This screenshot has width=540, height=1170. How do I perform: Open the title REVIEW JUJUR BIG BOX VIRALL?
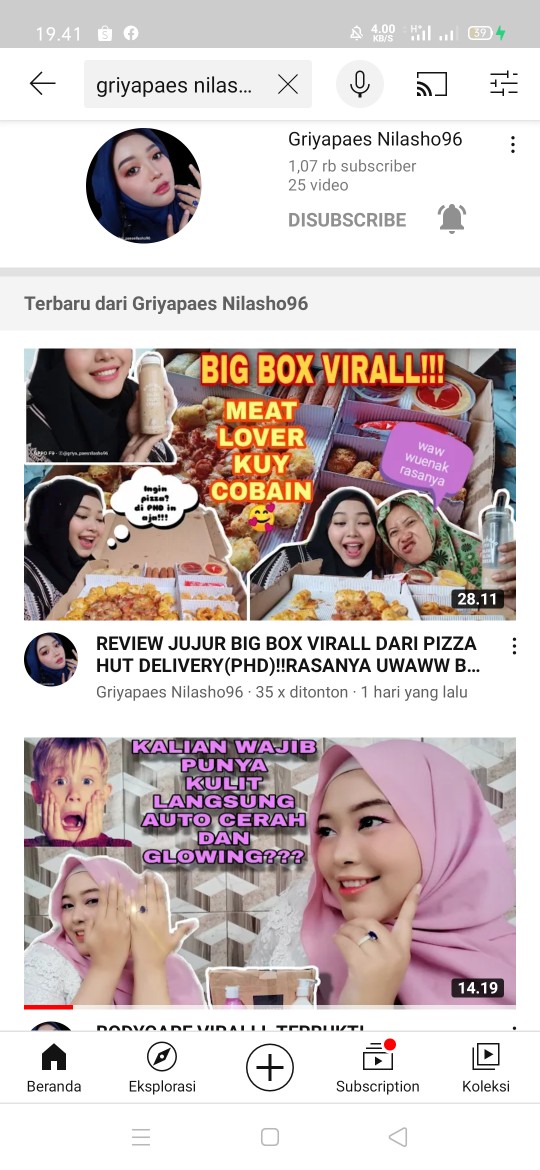(287, 654)
